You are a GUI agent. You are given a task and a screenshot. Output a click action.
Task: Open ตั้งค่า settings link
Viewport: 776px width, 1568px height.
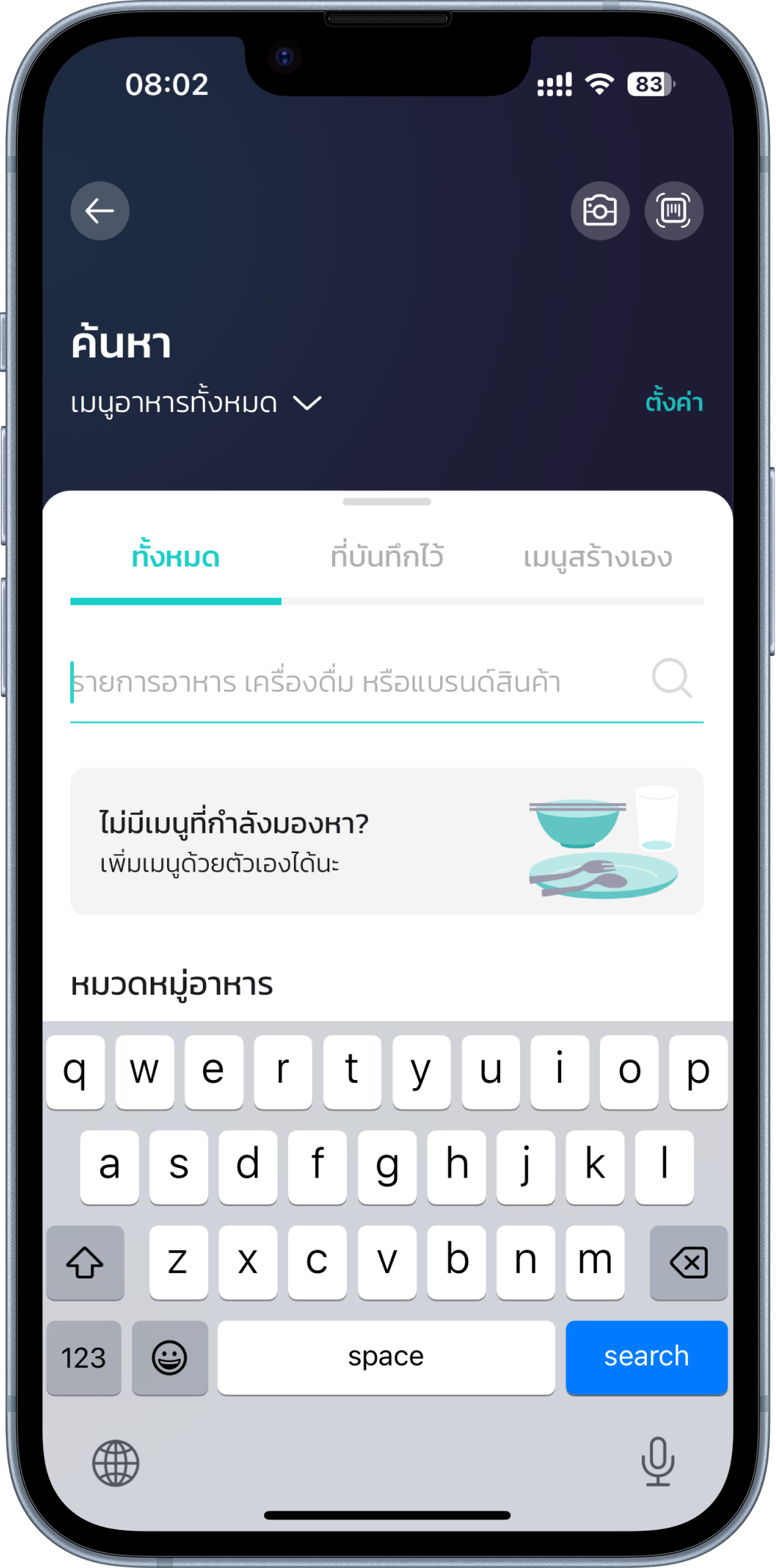pyautogui.click(x=674, y=402)
